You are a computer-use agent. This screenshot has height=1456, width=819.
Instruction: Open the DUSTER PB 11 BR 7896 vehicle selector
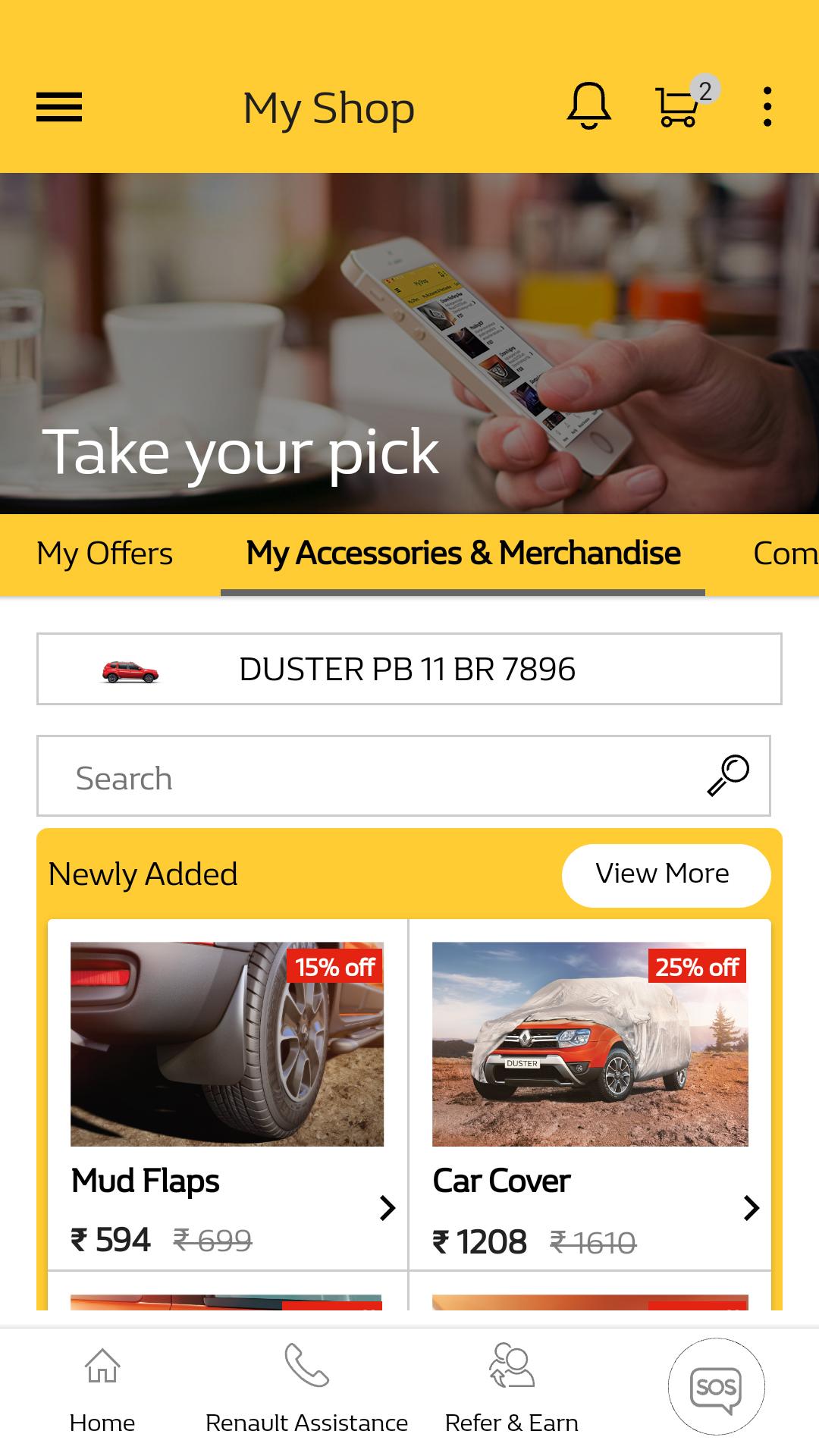tap(409, 669)
